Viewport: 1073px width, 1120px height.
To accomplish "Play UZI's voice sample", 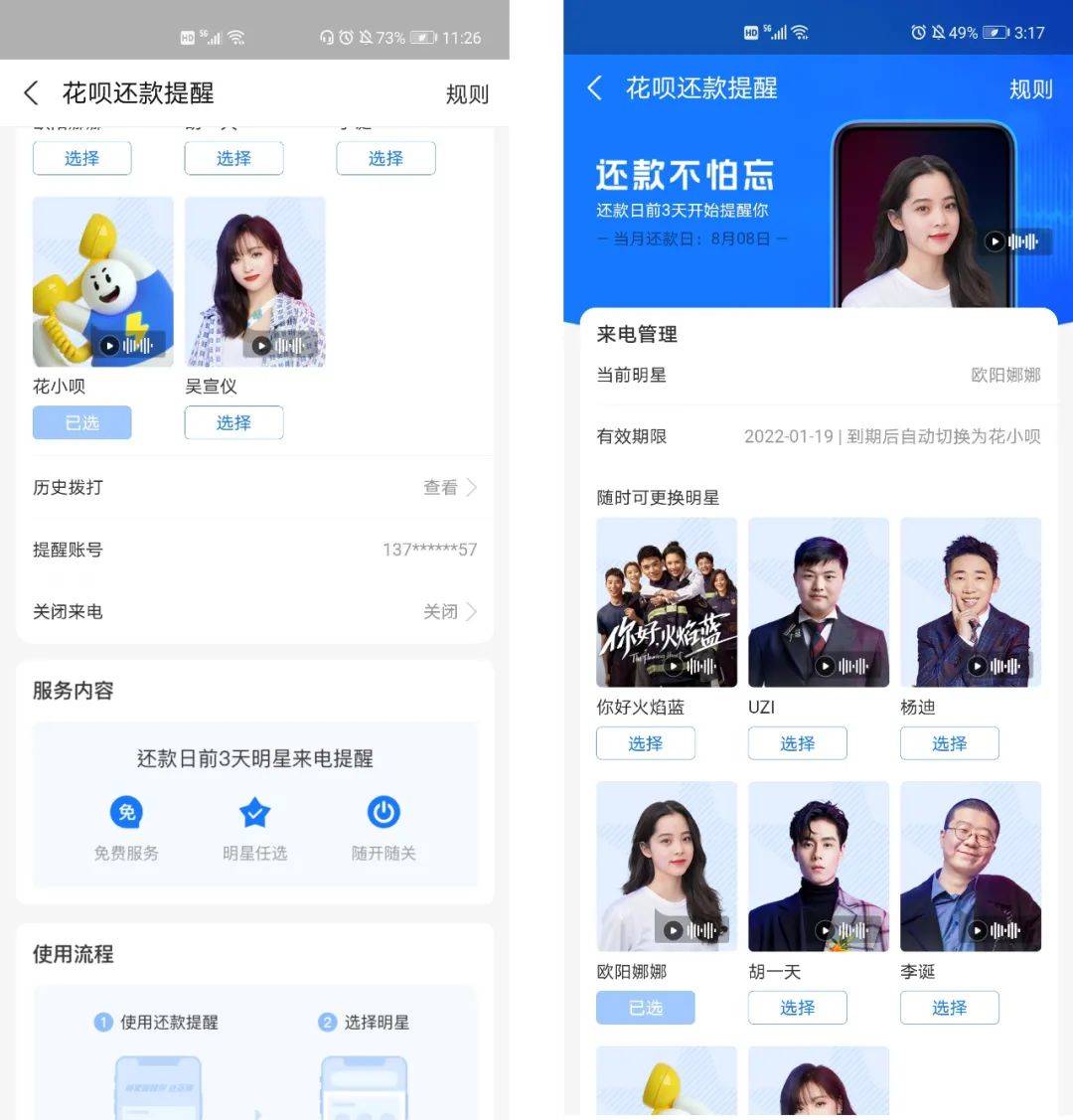I will (826, 666).
